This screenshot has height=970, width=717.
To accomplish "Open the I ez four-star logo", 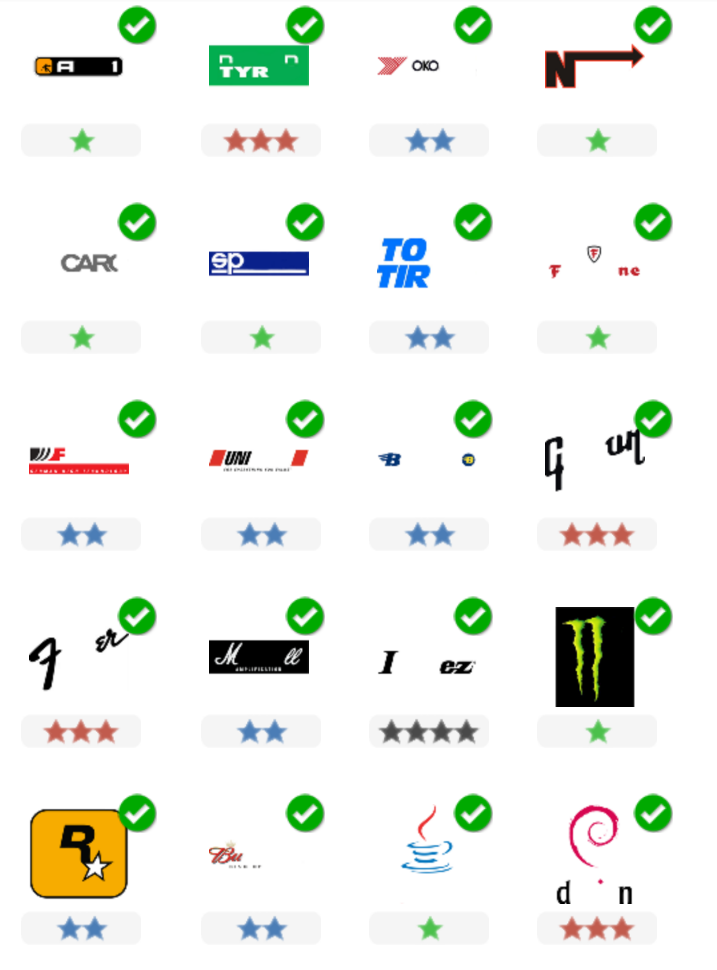I will (427, 663).
